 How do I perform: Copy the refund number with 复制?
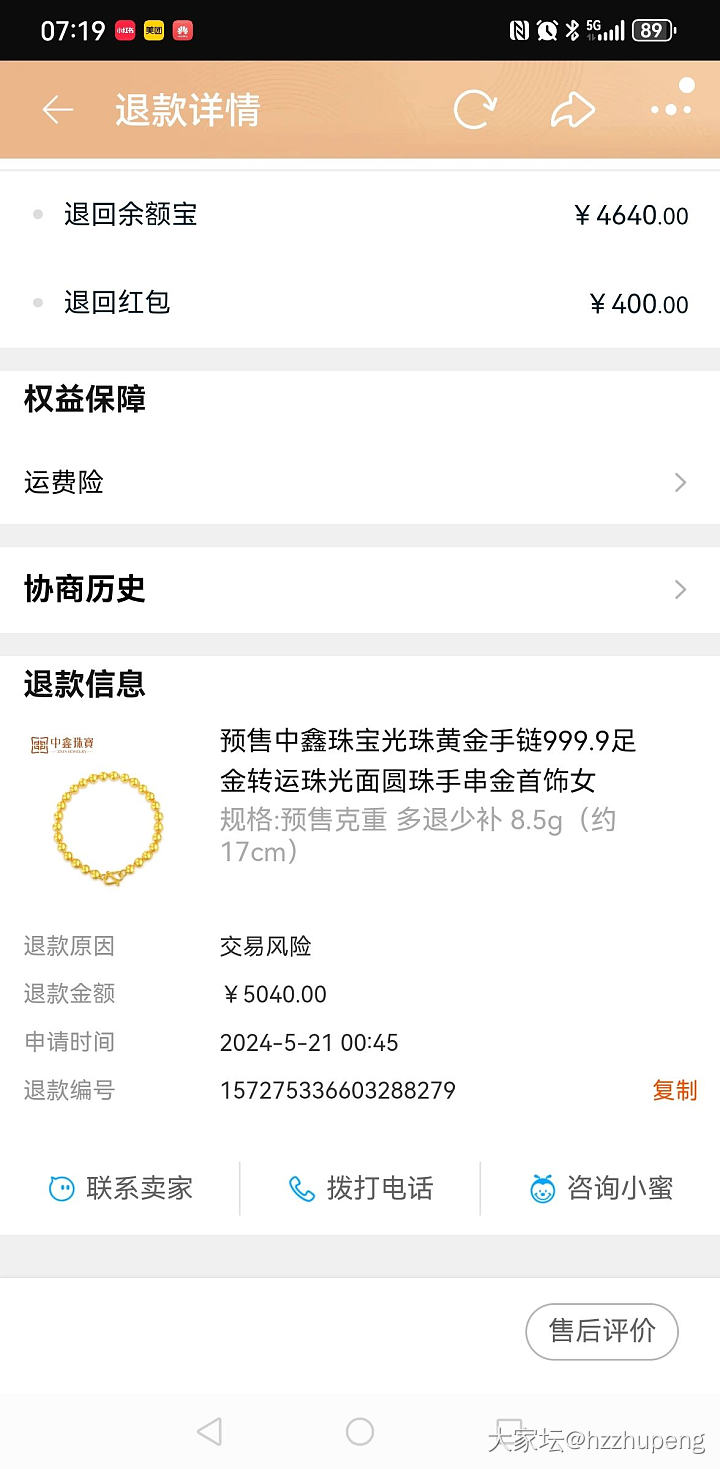[x=674, y=1090]
